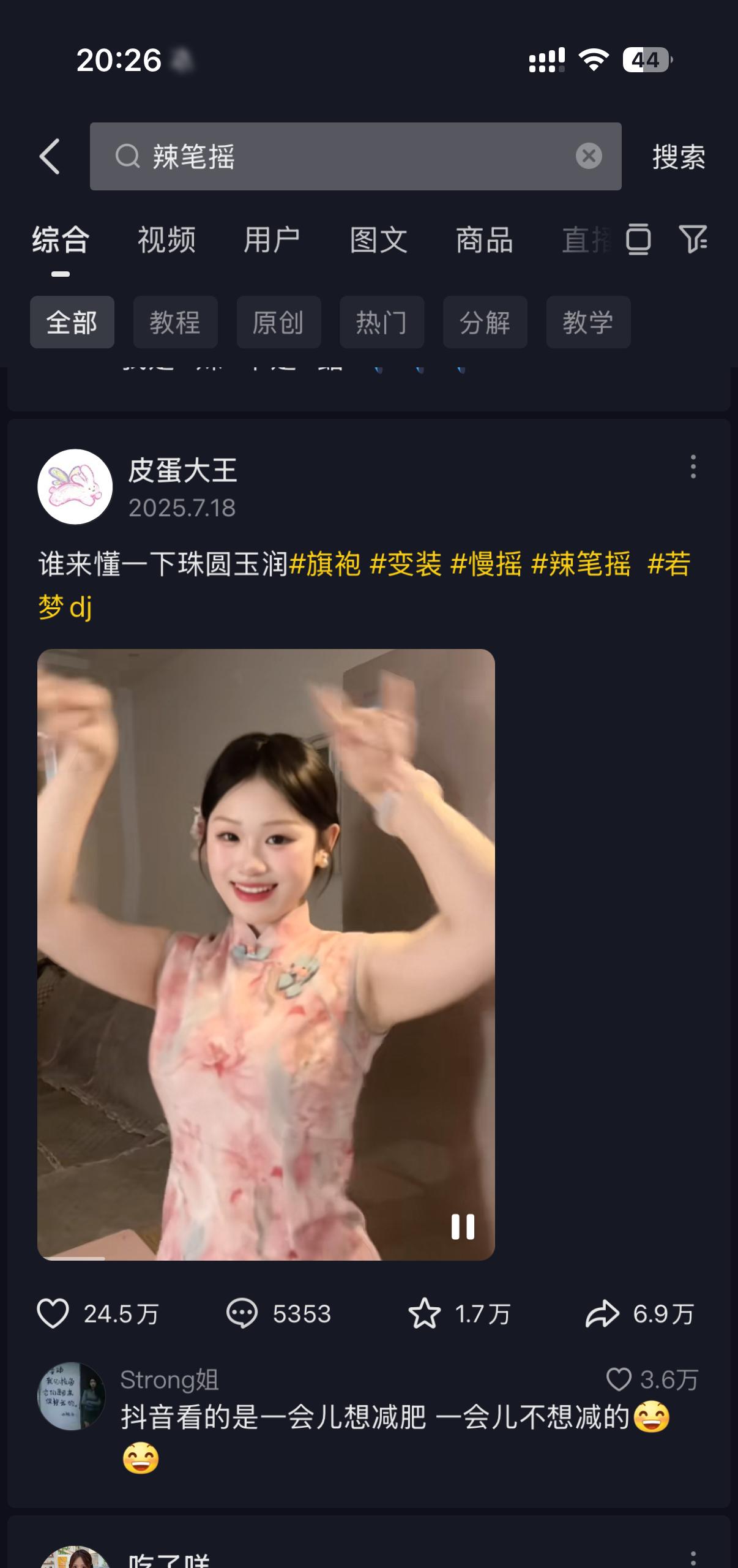Apply the 分解 filter chip
Viewport: 738px width, 1568px height.
coord(485,322)
